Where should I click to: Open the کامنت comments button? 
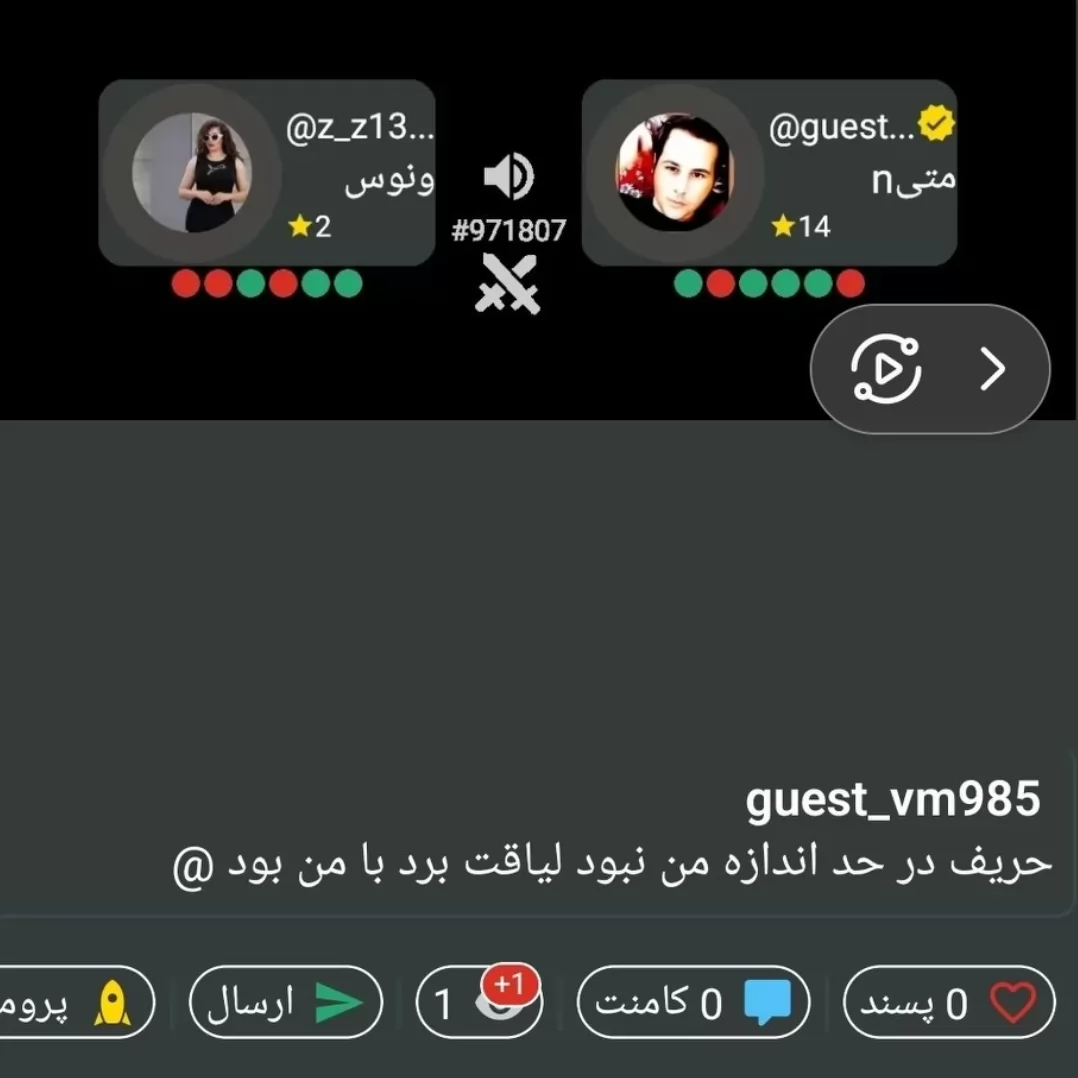tap(694, 1002)
